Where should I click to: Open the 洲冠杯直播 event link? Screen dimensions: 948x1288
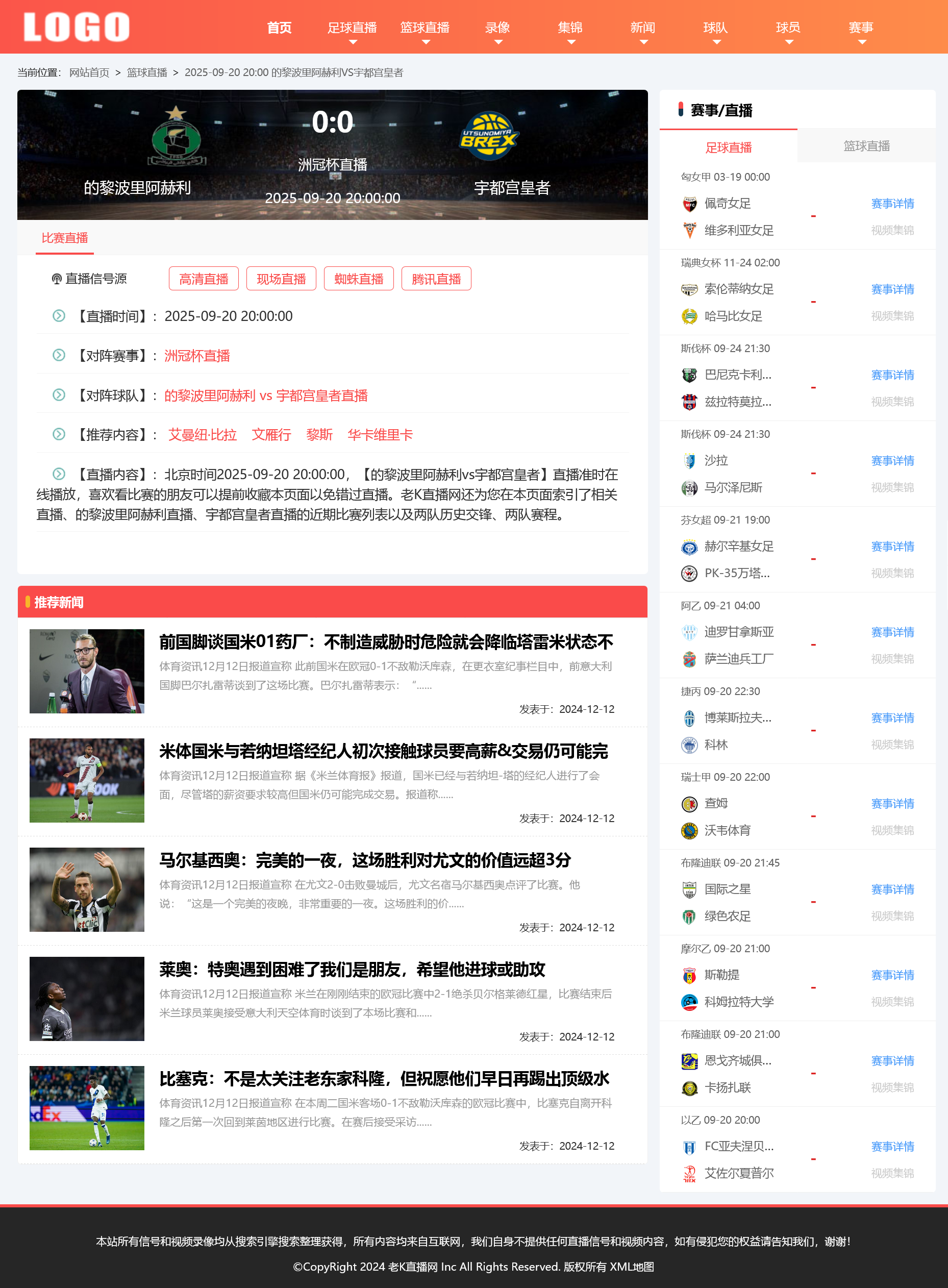pos(197,356)
